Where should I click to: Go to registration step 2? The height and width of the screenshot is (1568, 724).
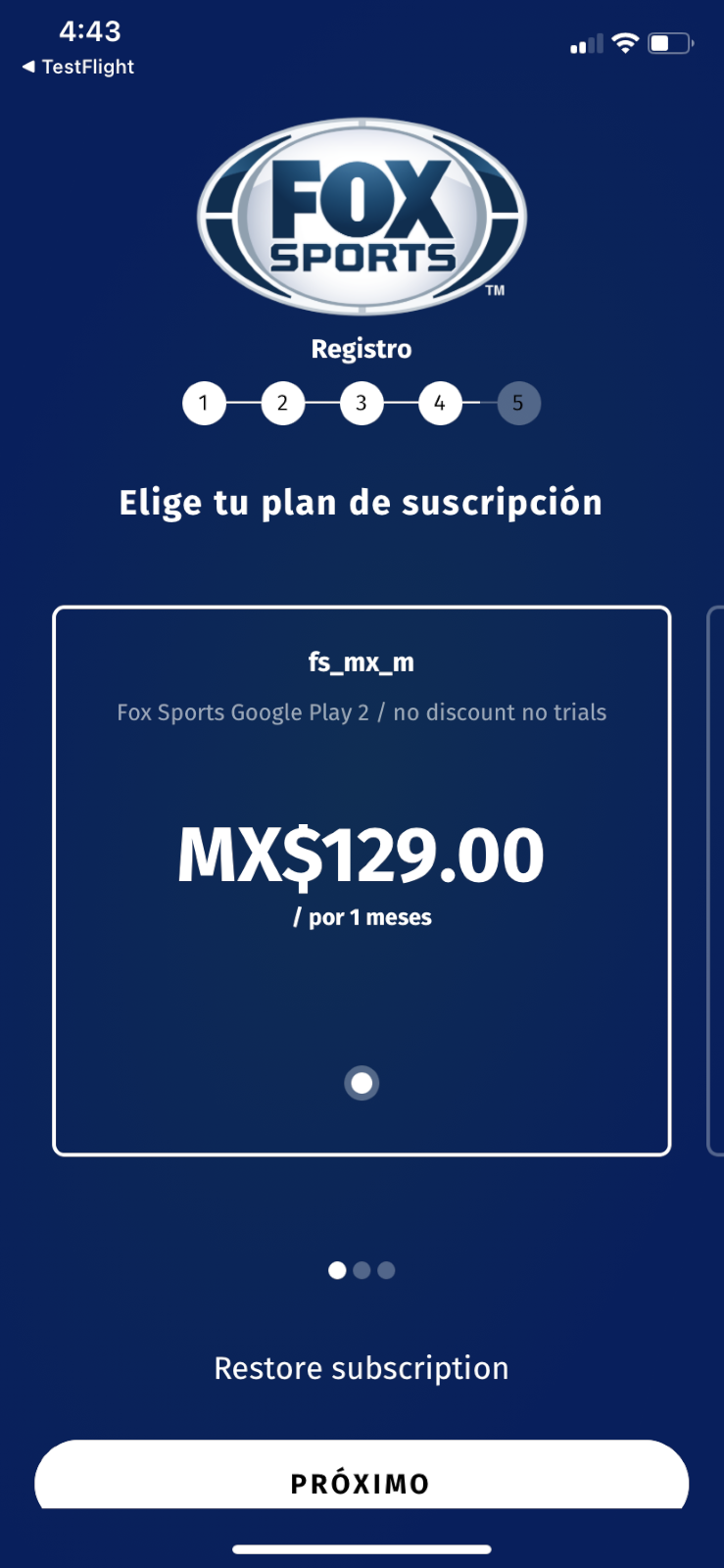tap(282, 403)
